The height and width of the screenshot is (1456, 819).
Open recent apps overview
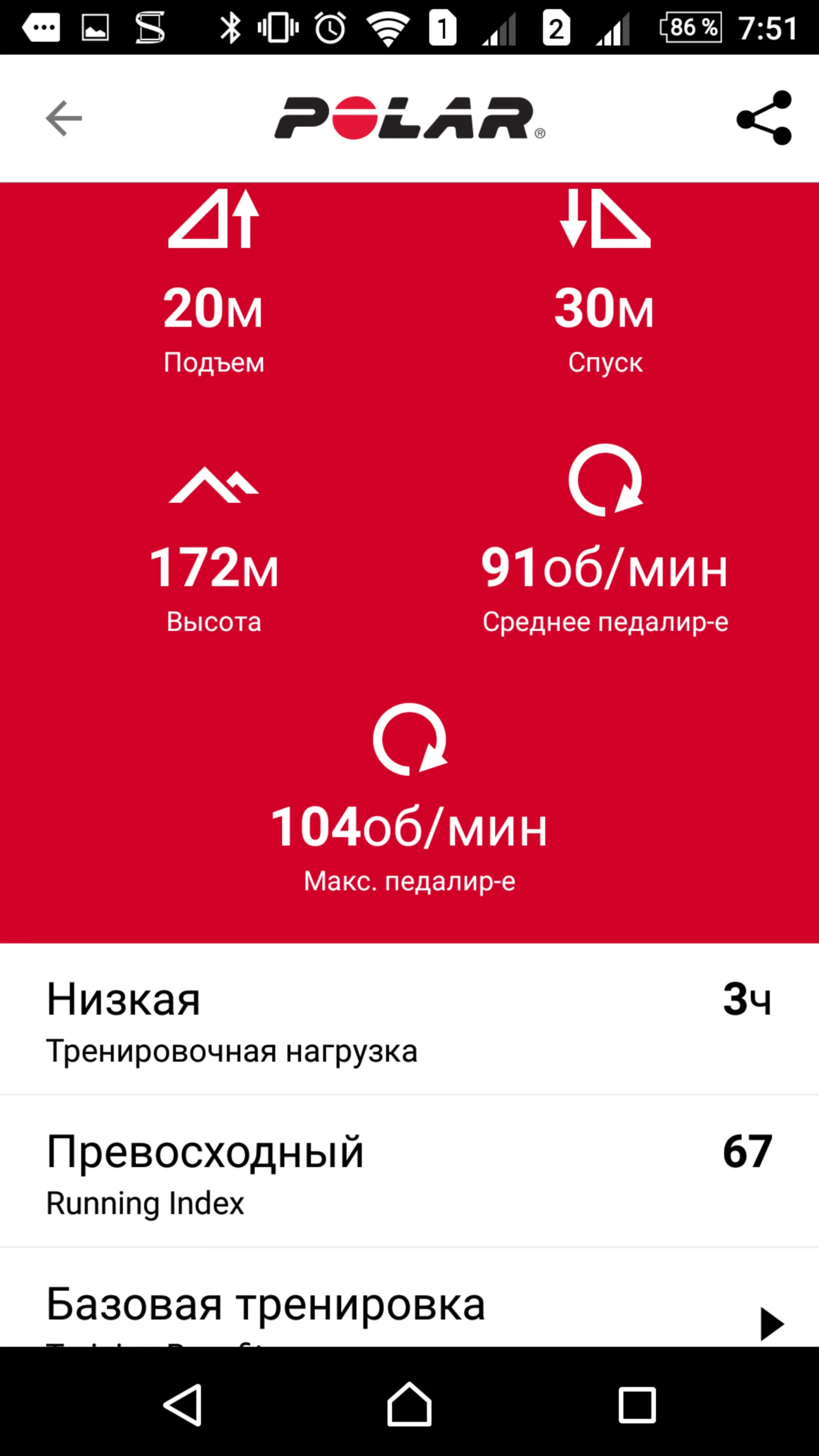(x=637, y=1405)
